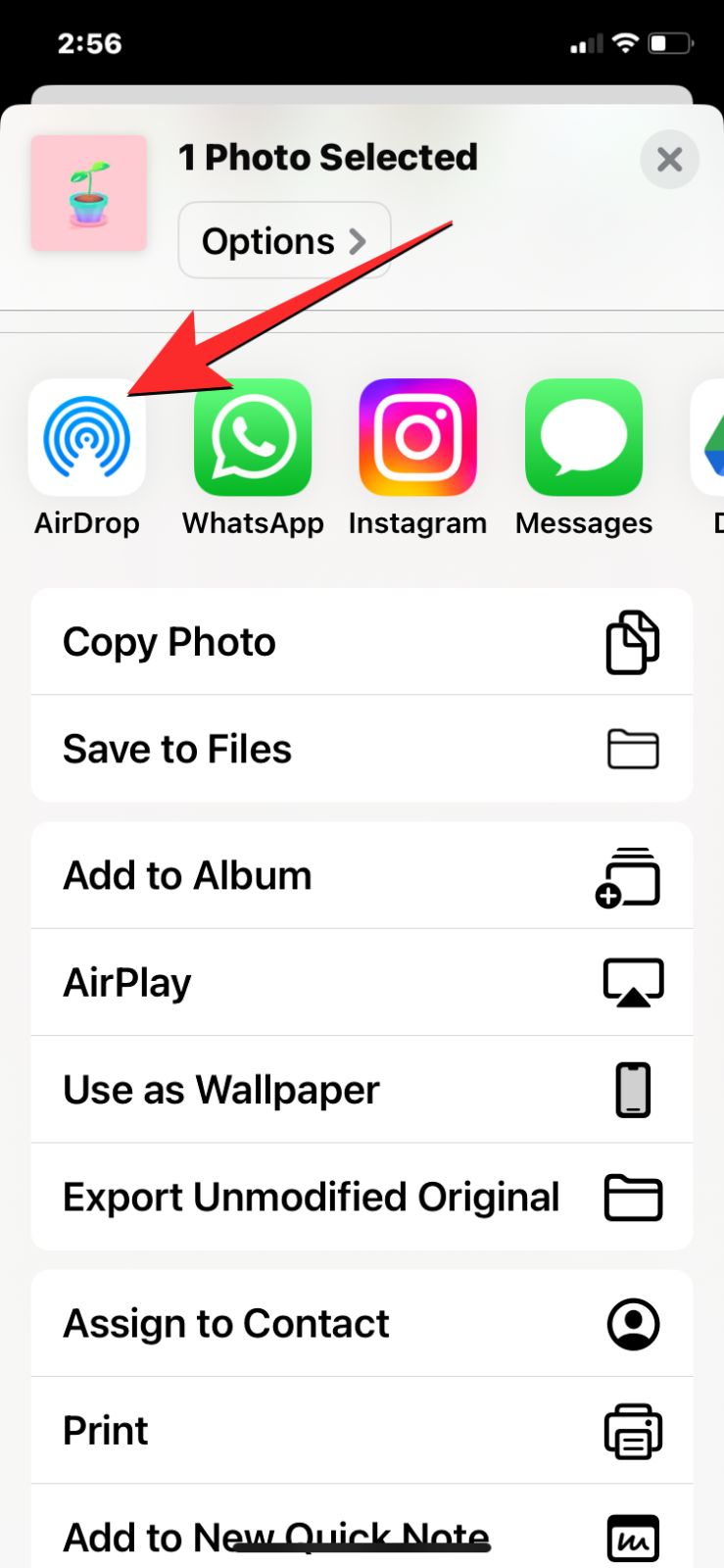This screenshot has width=724, height=1568.
Task: Choose Save to Files
Action: [x=362, y=750]
